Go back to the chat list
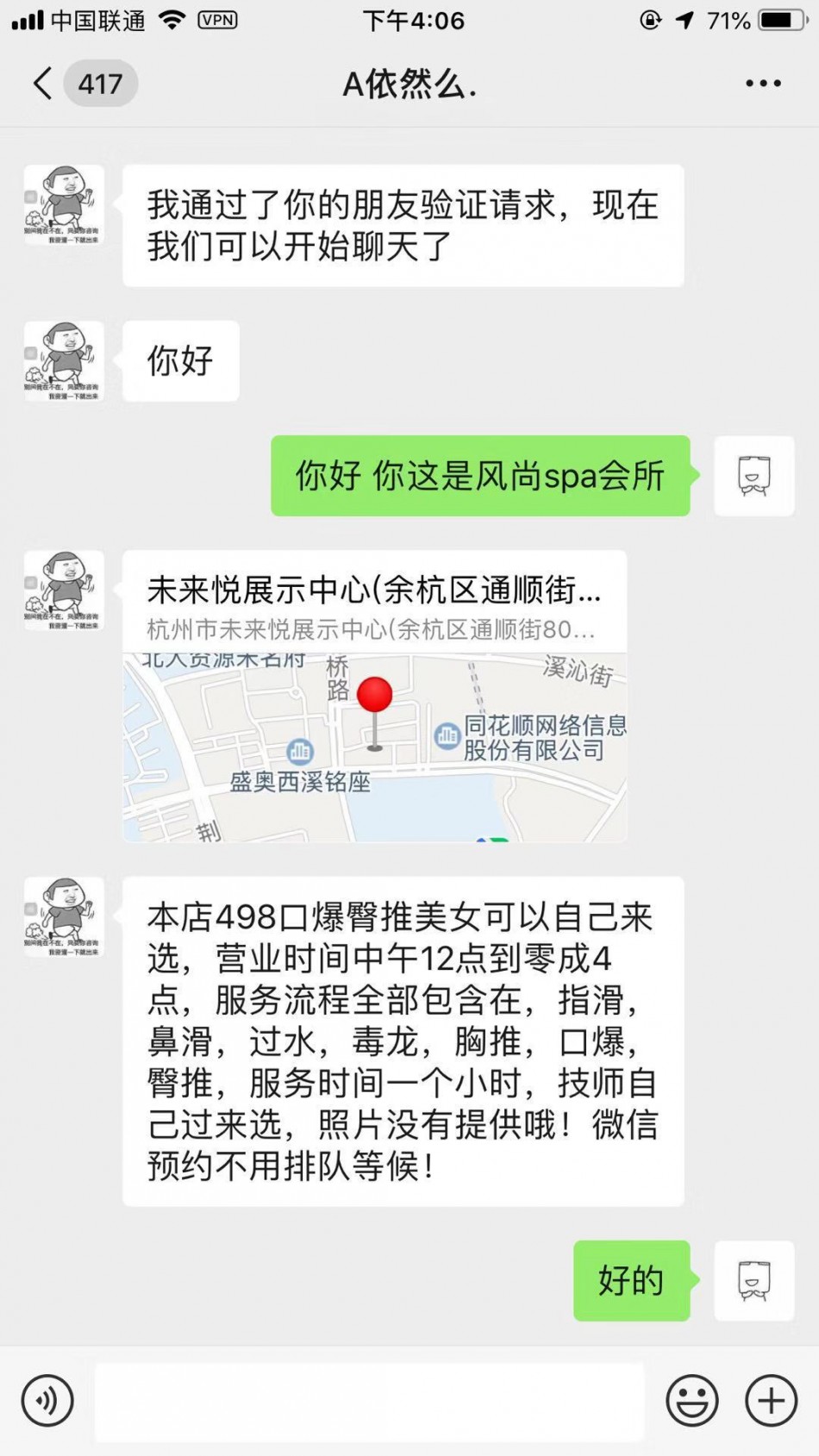 pos(43,84)
